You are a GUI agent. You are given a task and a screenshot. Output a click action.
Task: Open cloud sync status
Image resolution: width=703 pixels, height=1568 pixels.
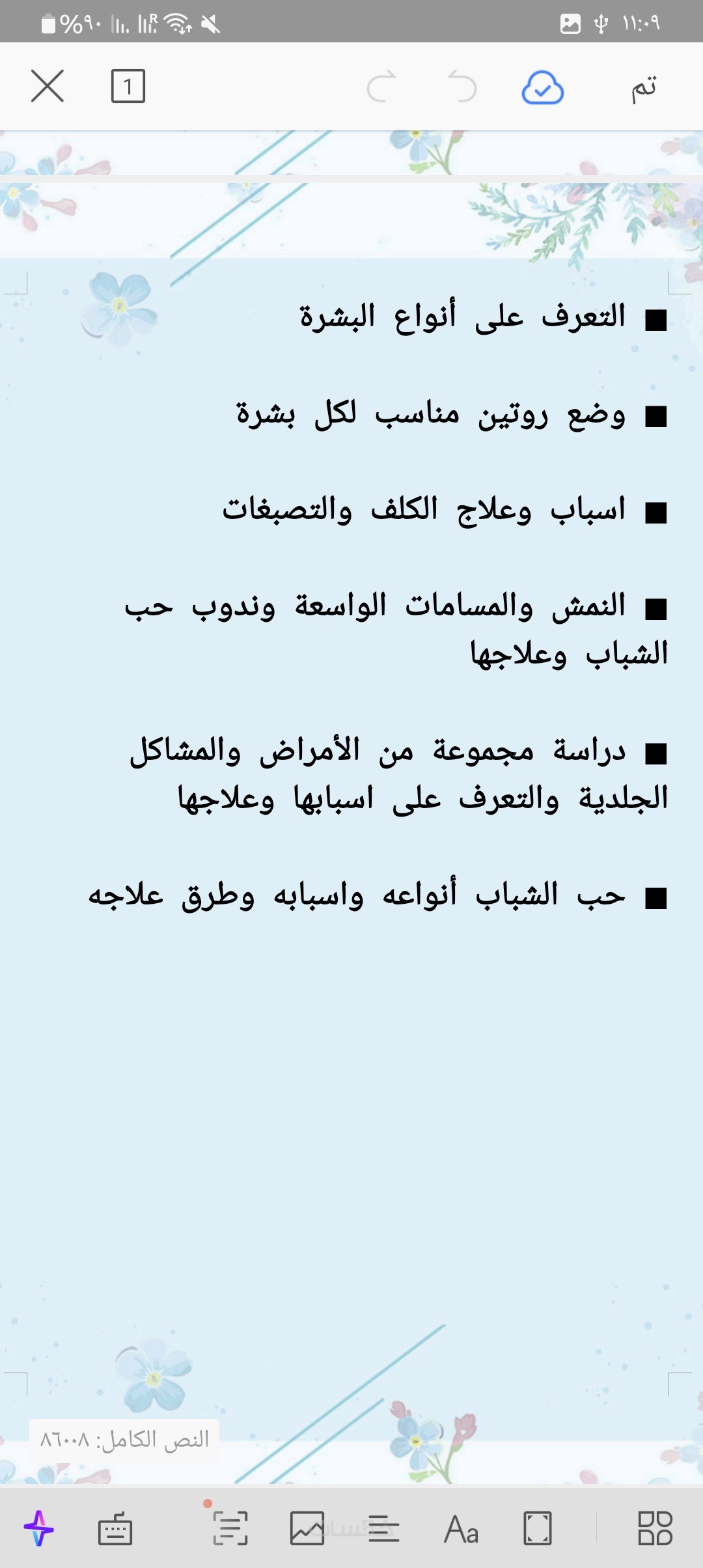542,88
